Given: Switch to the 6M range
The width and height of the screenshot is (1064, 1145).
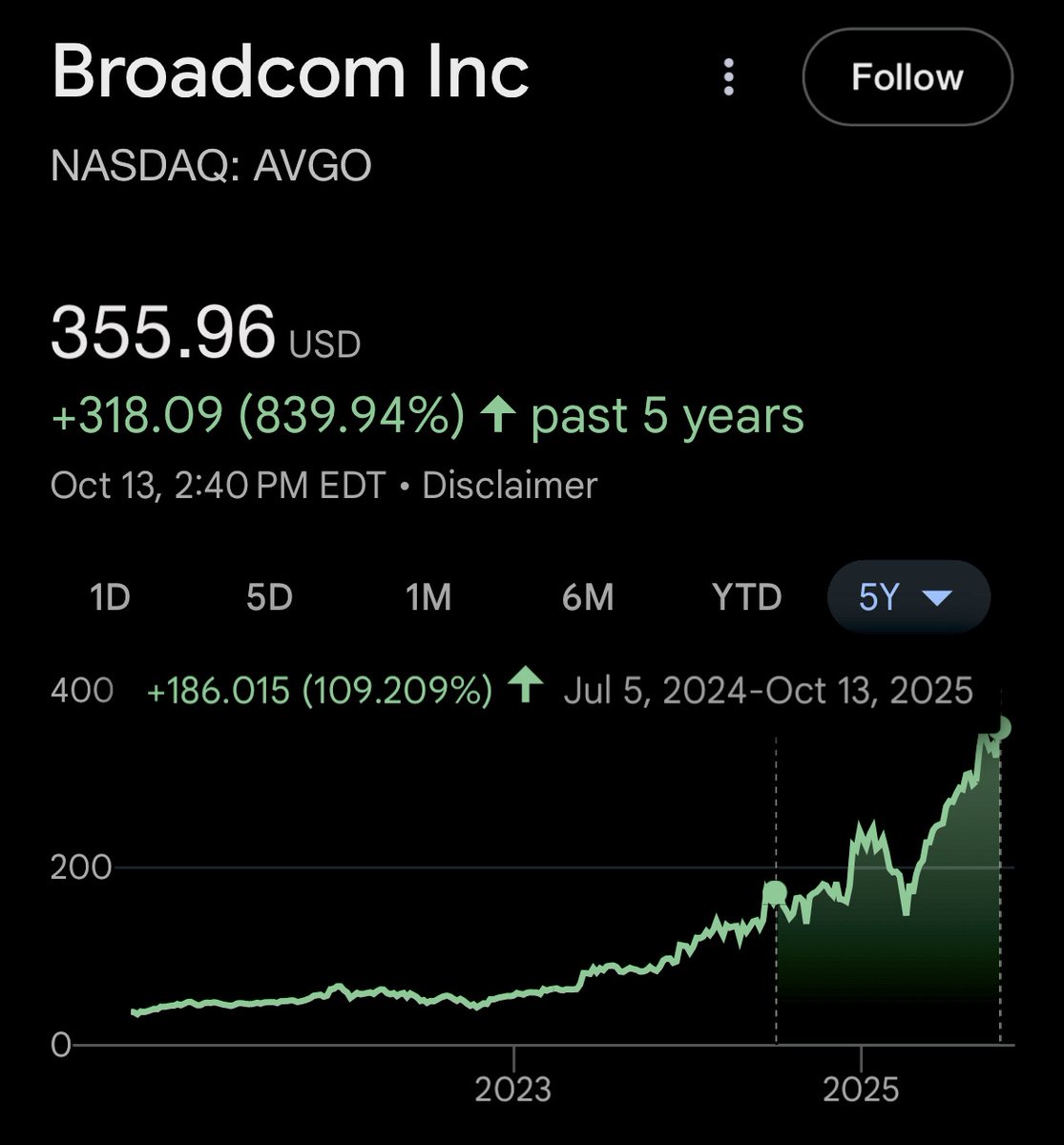Looking at the screenshot, I should tap(588, 597).
